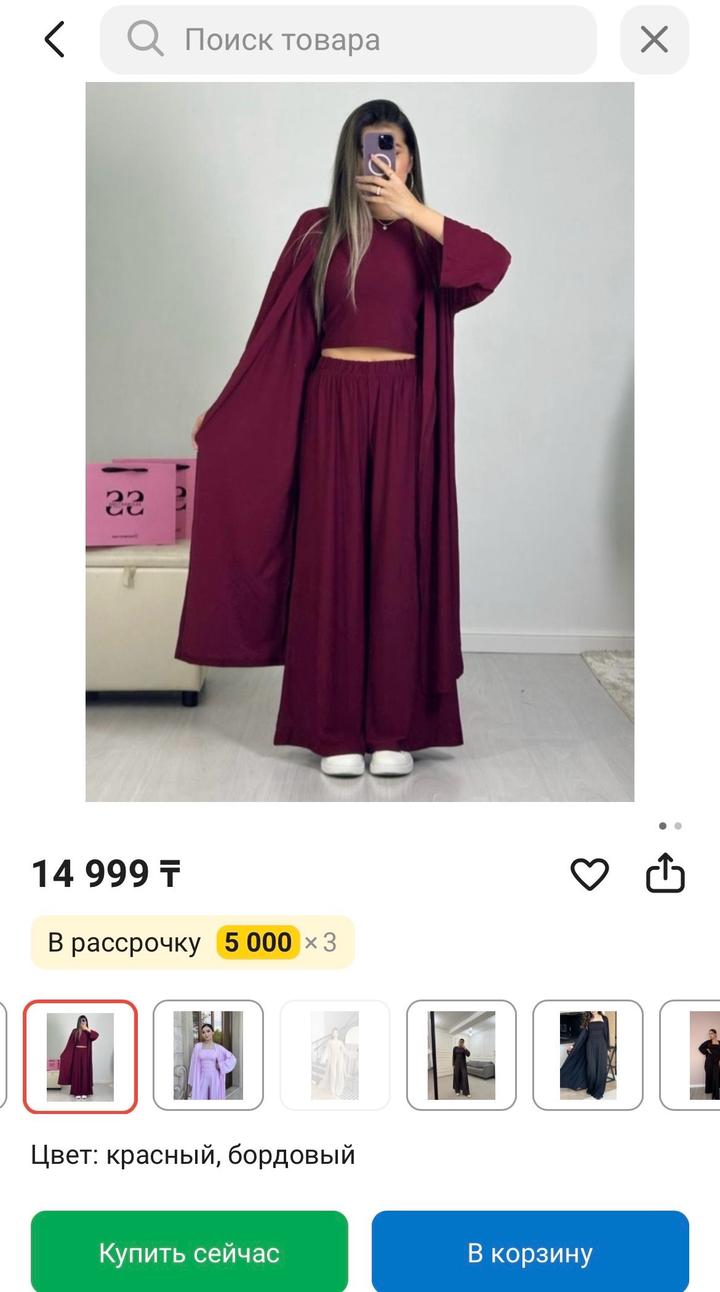Add the item to favorites with the heart icon

(x=589, y=875)
